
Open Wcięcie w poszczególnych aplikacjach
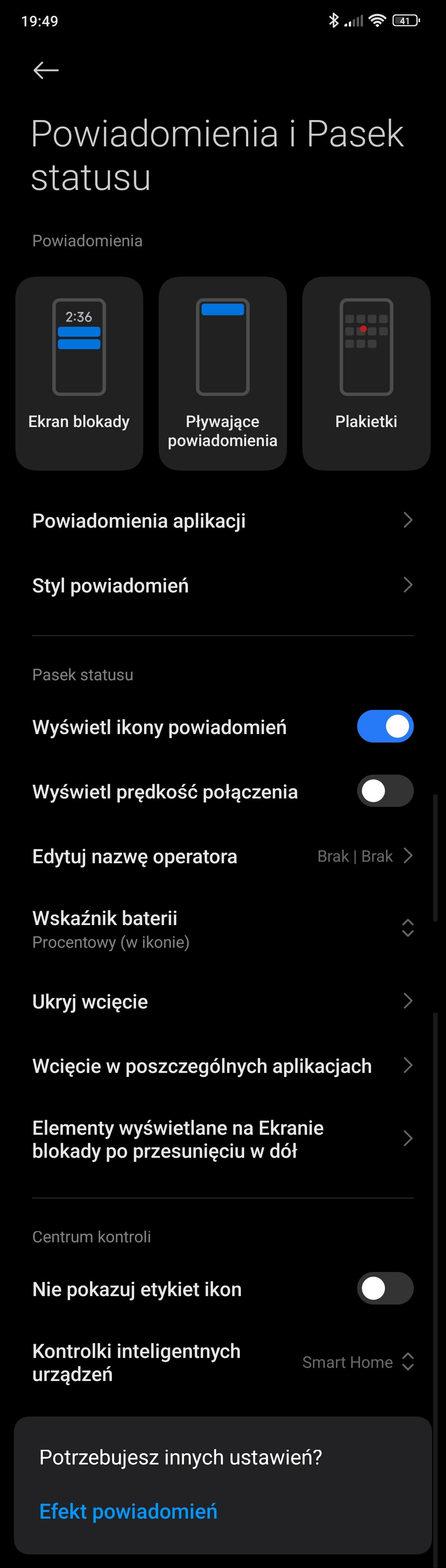[x=223, y=1066]
